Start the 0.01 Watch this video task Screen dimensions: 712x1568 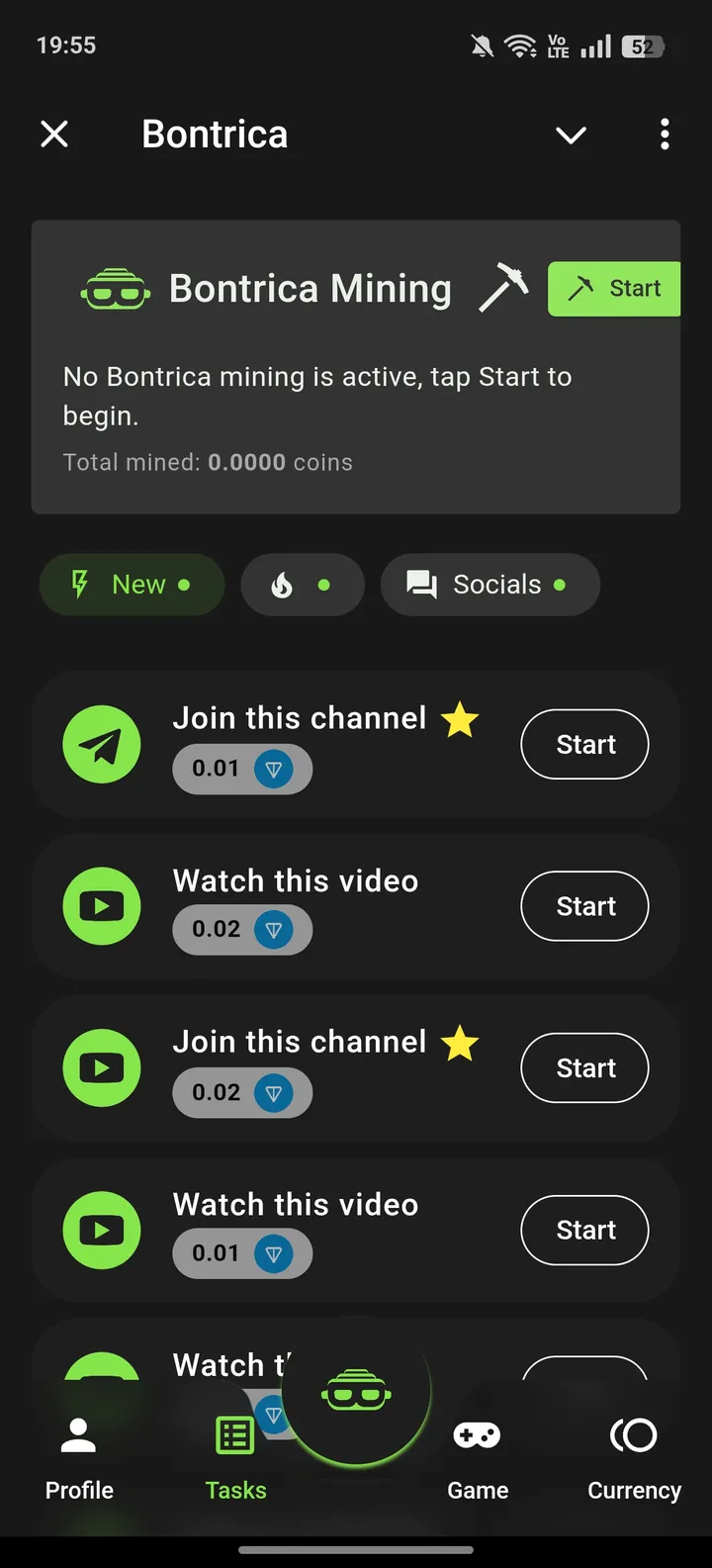pyautogui.click(x=584, y=1230)
